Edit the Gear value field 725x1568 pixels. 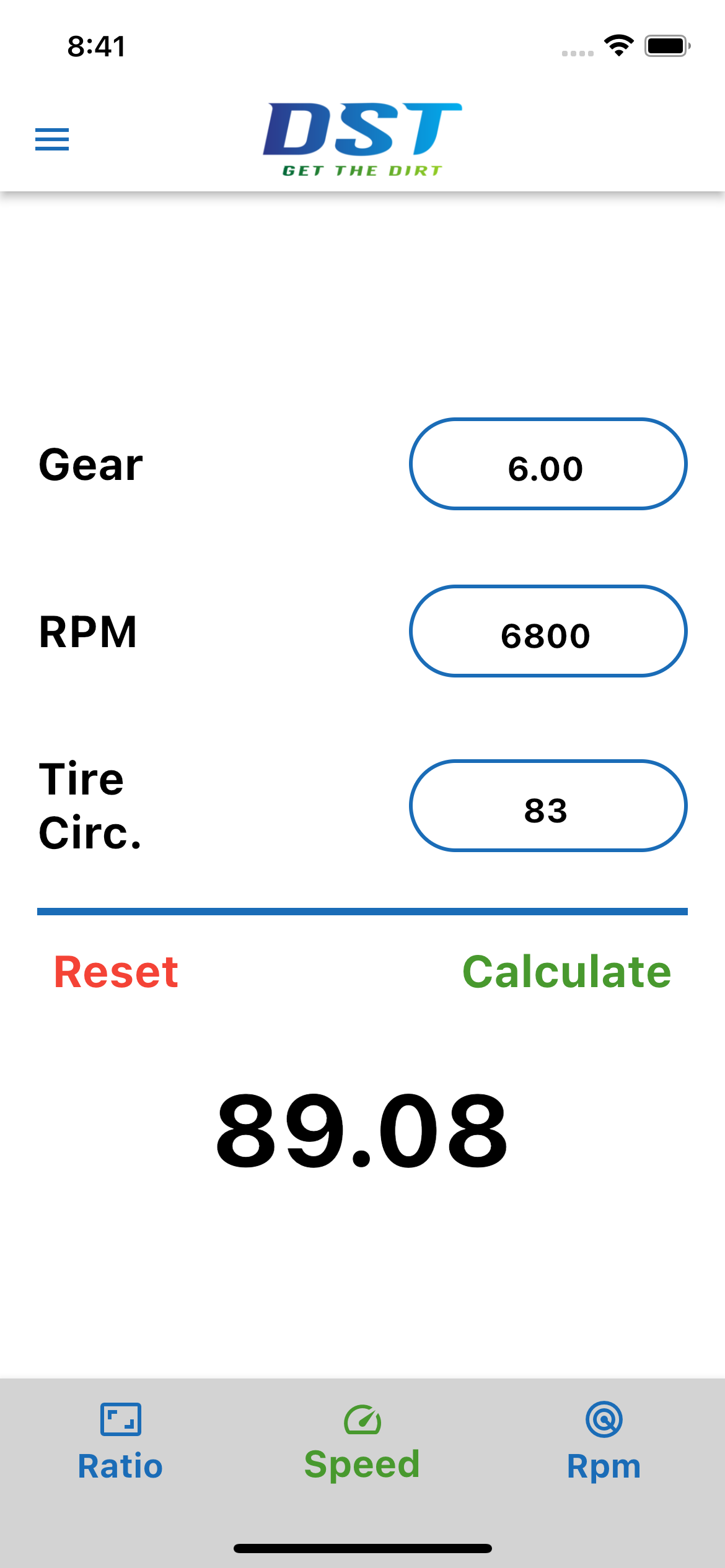548,464
